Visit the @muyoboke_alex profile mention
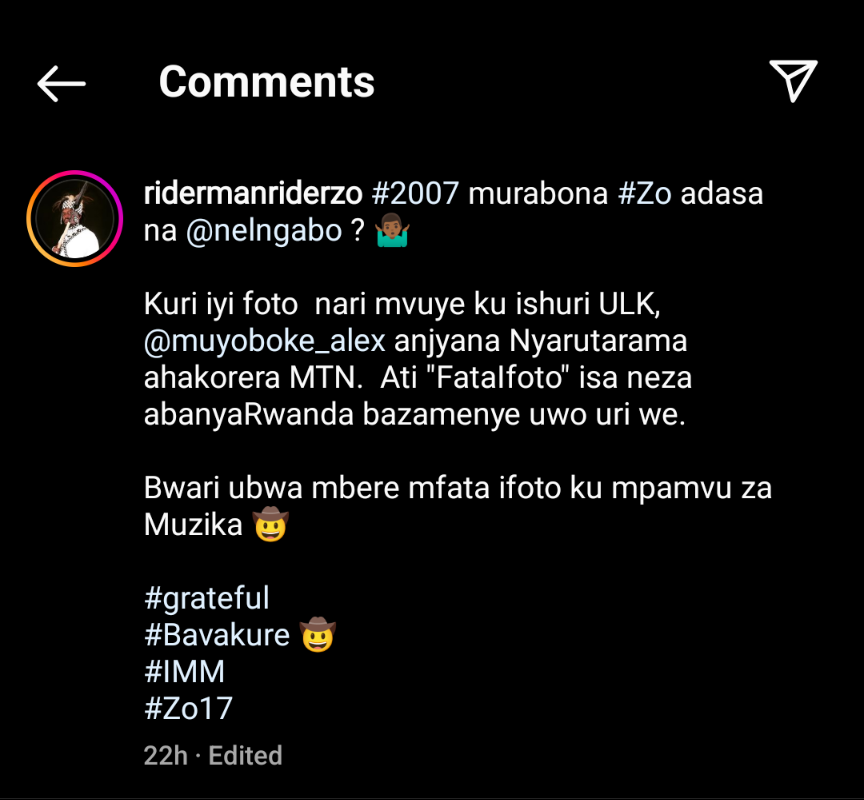The image size is (864, 800). (x=265, y=341)
